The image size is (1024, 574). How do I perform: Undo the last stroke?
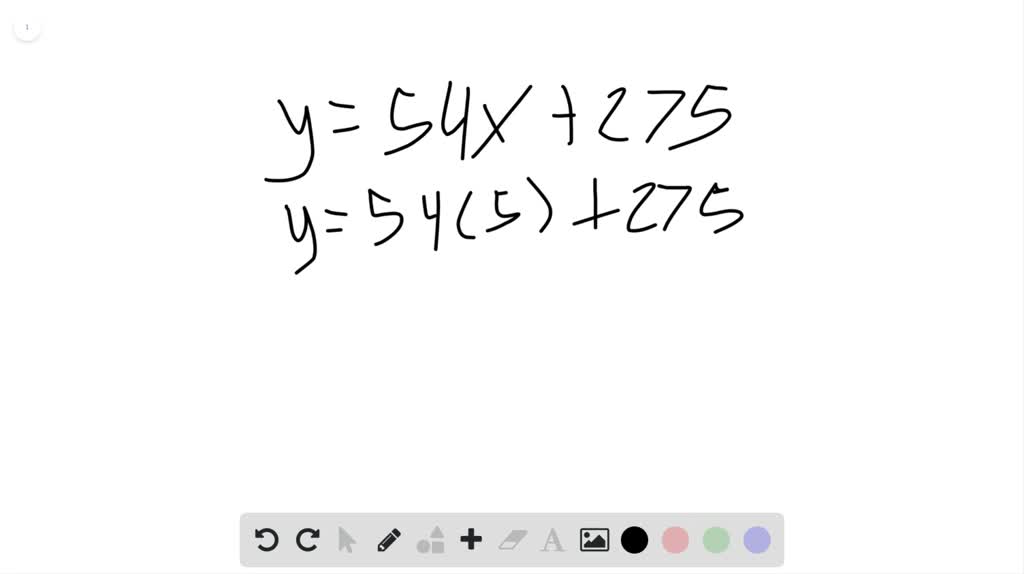tap(266, 540)
